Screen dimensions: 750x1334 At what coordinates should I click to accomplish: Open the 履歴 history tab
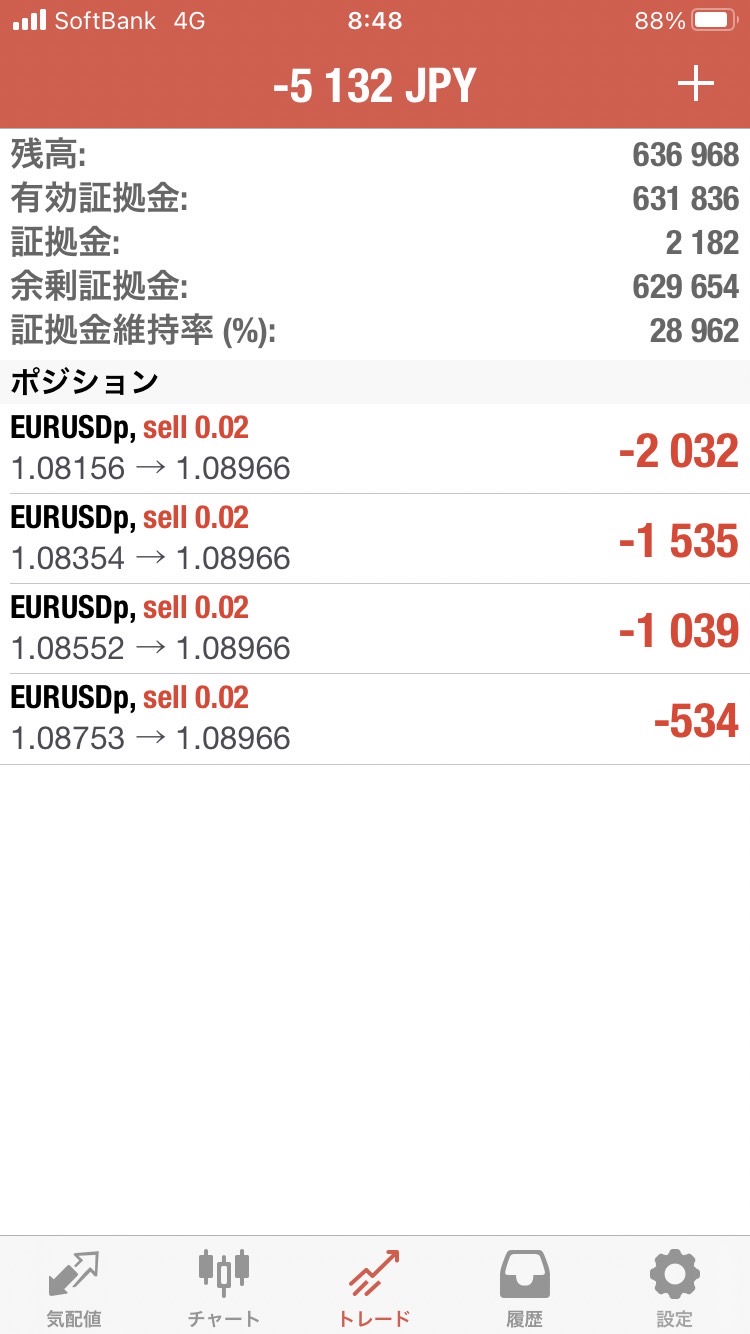tap(525, 1286)
